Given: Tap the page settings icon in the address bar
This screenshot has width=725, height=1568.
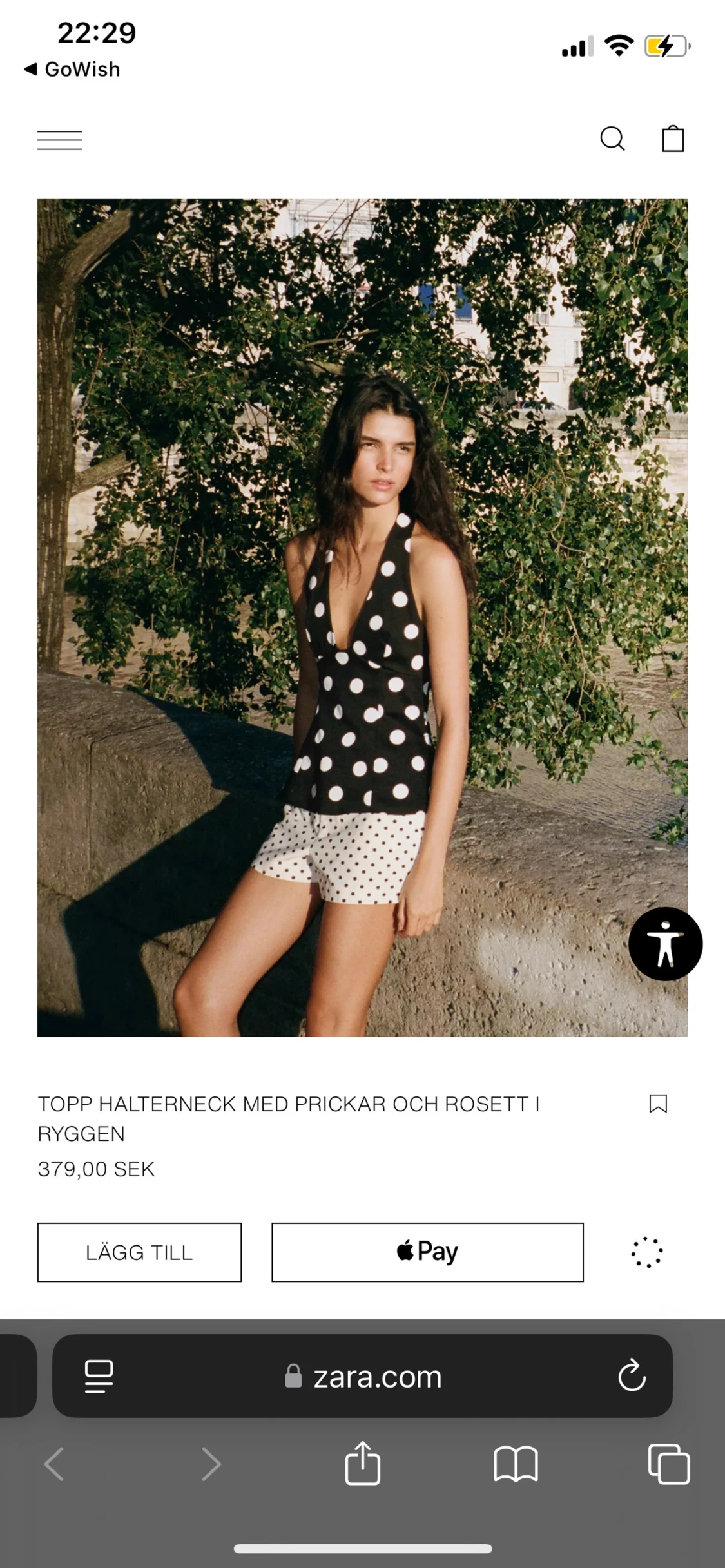Looking at the screenshot, I should 100,1375.
